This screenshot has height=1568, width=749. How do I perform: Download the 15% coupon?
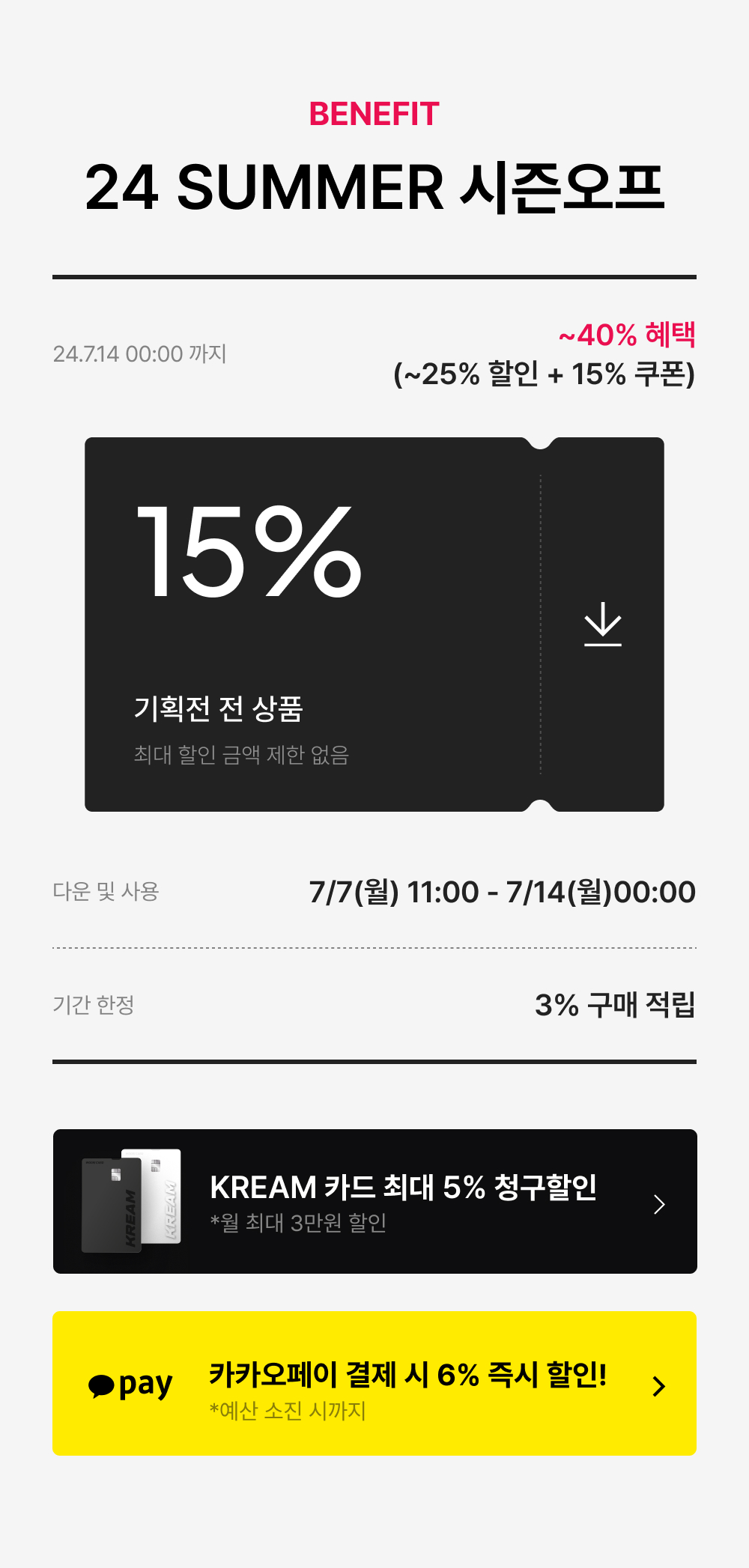[603, 624]
